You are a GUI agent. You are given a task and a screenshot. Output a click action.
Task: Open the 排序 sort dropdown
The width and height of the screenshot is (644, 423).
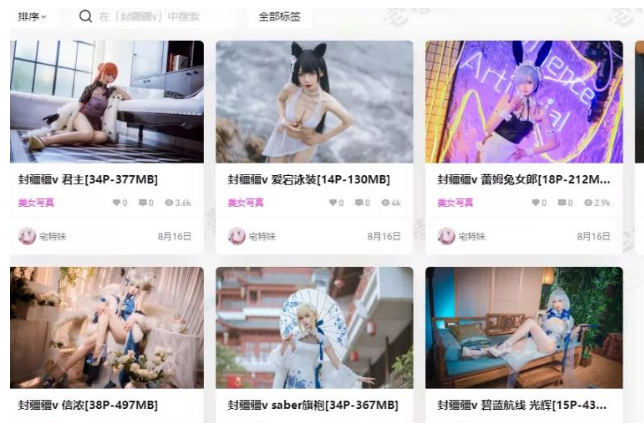(x=32, y=16)
